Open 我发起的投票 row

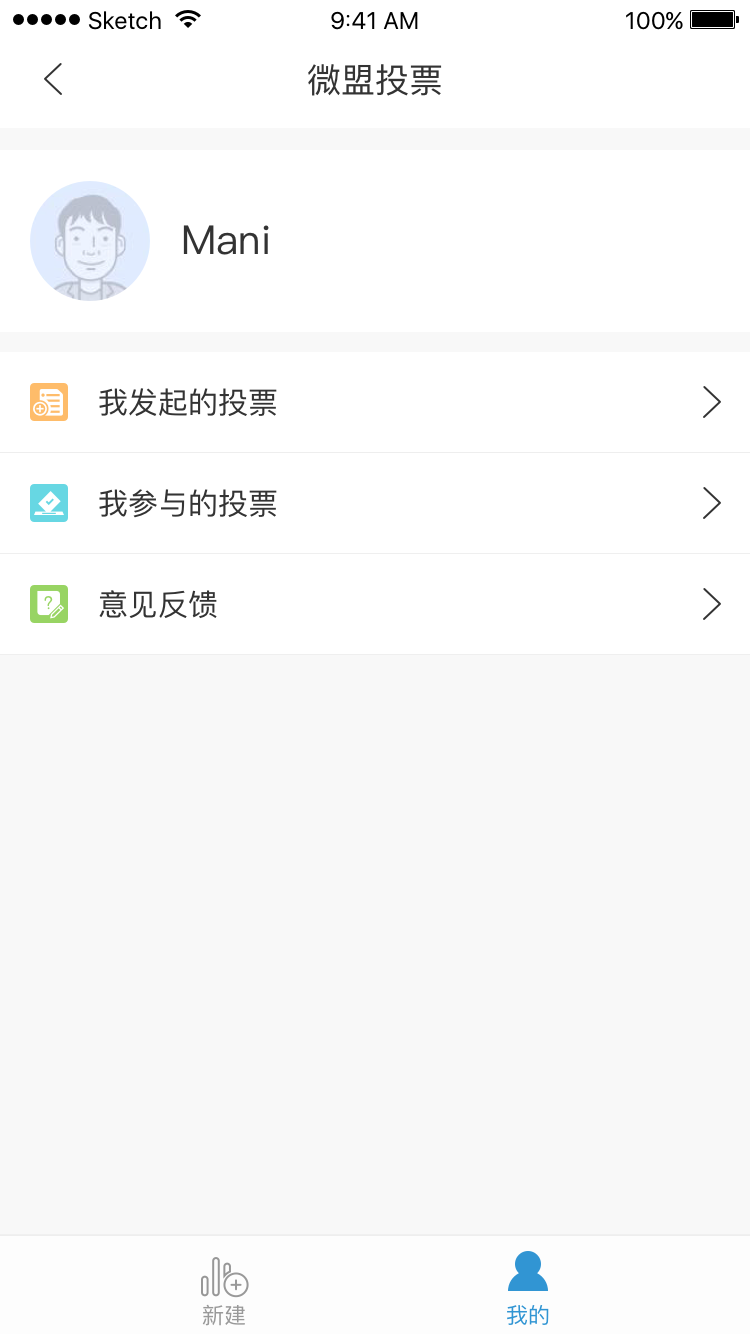(x=375, y=402)
